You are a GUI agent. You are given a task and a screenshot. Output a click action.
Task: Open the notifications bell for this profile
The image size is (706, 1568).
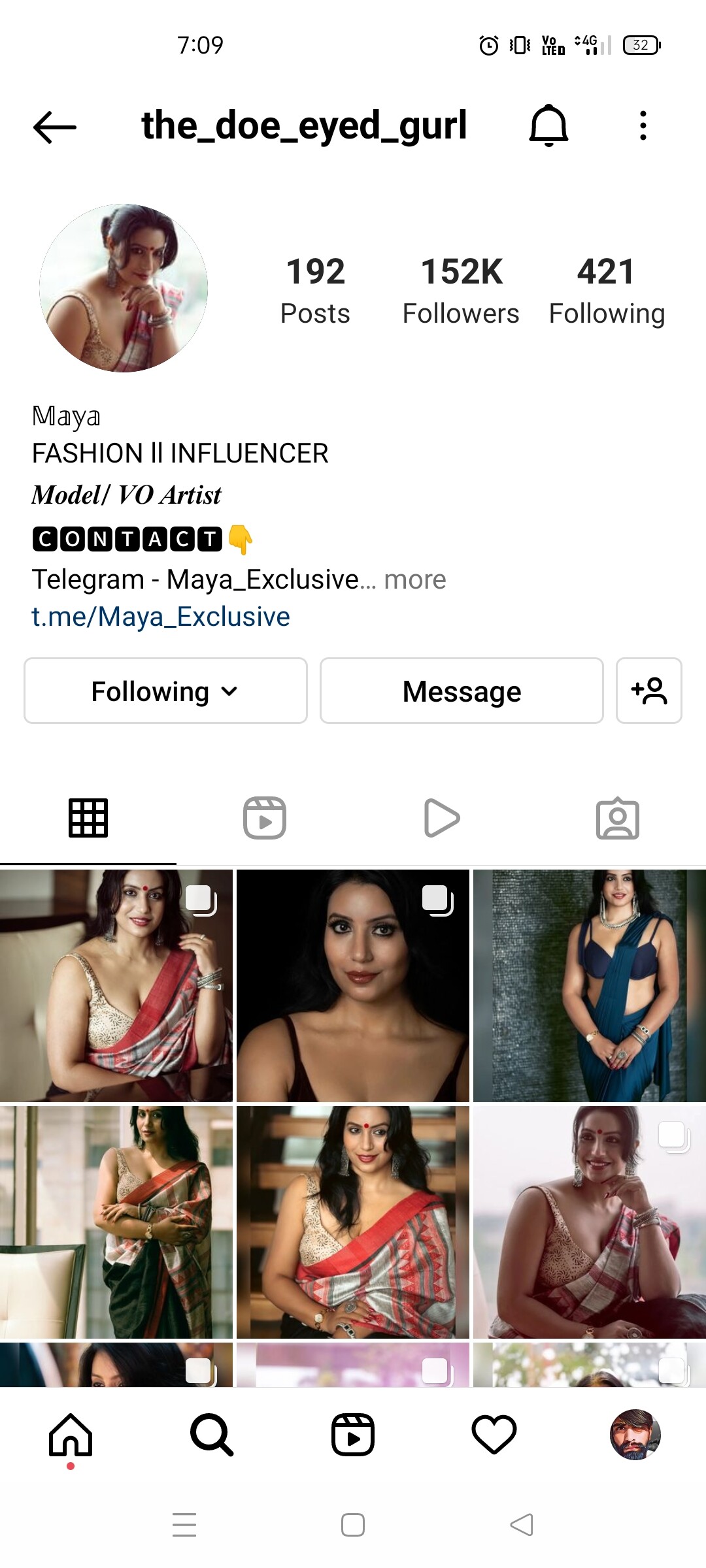[548, 125]
